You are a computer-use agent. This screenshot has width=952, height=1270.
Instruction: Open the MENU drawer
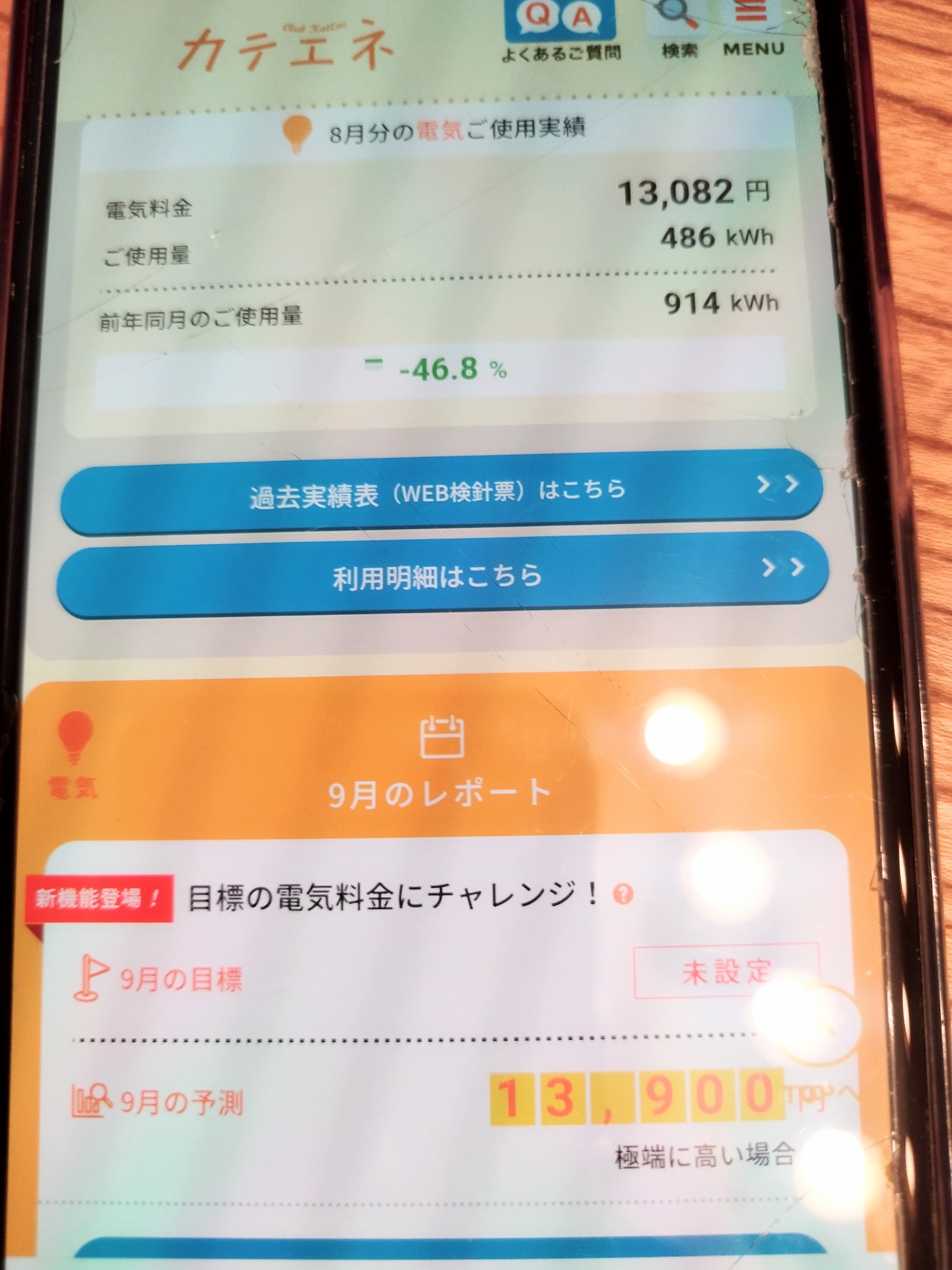tap(753, 29)
